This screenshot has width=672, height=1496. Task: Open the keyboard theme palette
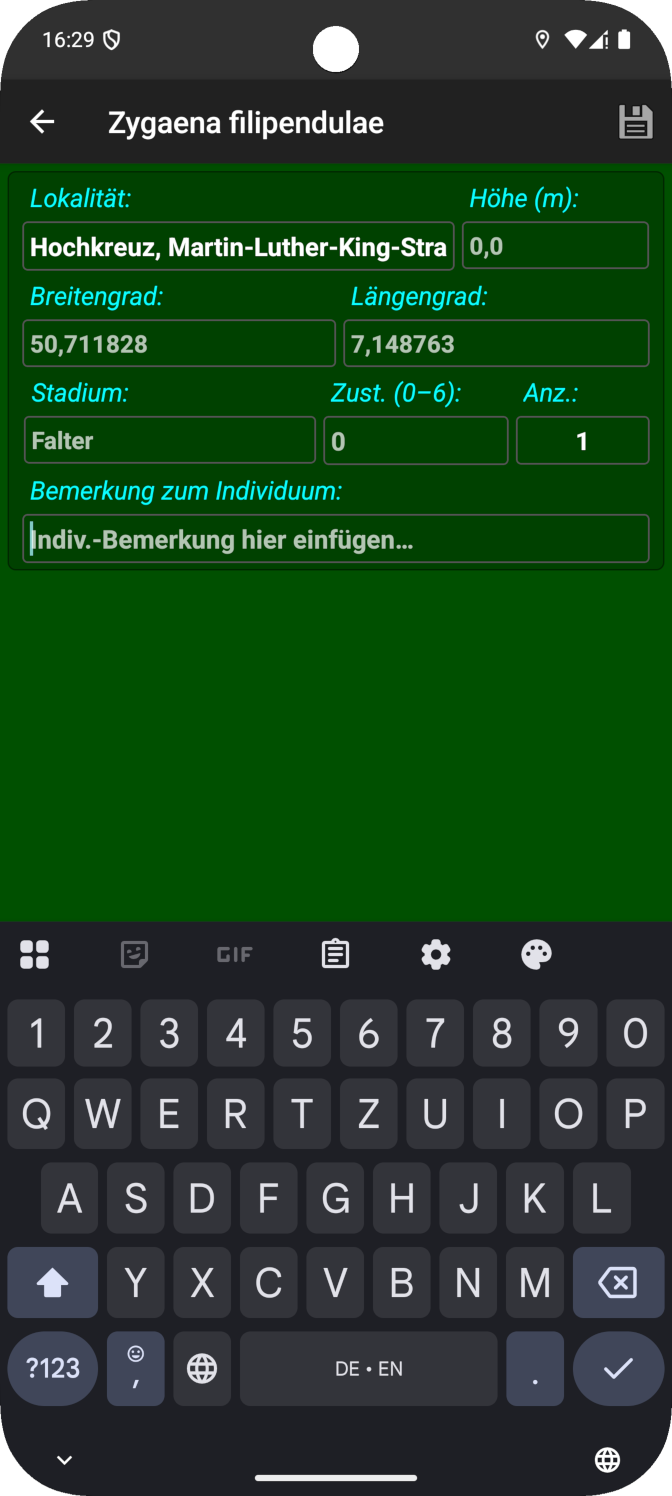click(x=536, y=954)
